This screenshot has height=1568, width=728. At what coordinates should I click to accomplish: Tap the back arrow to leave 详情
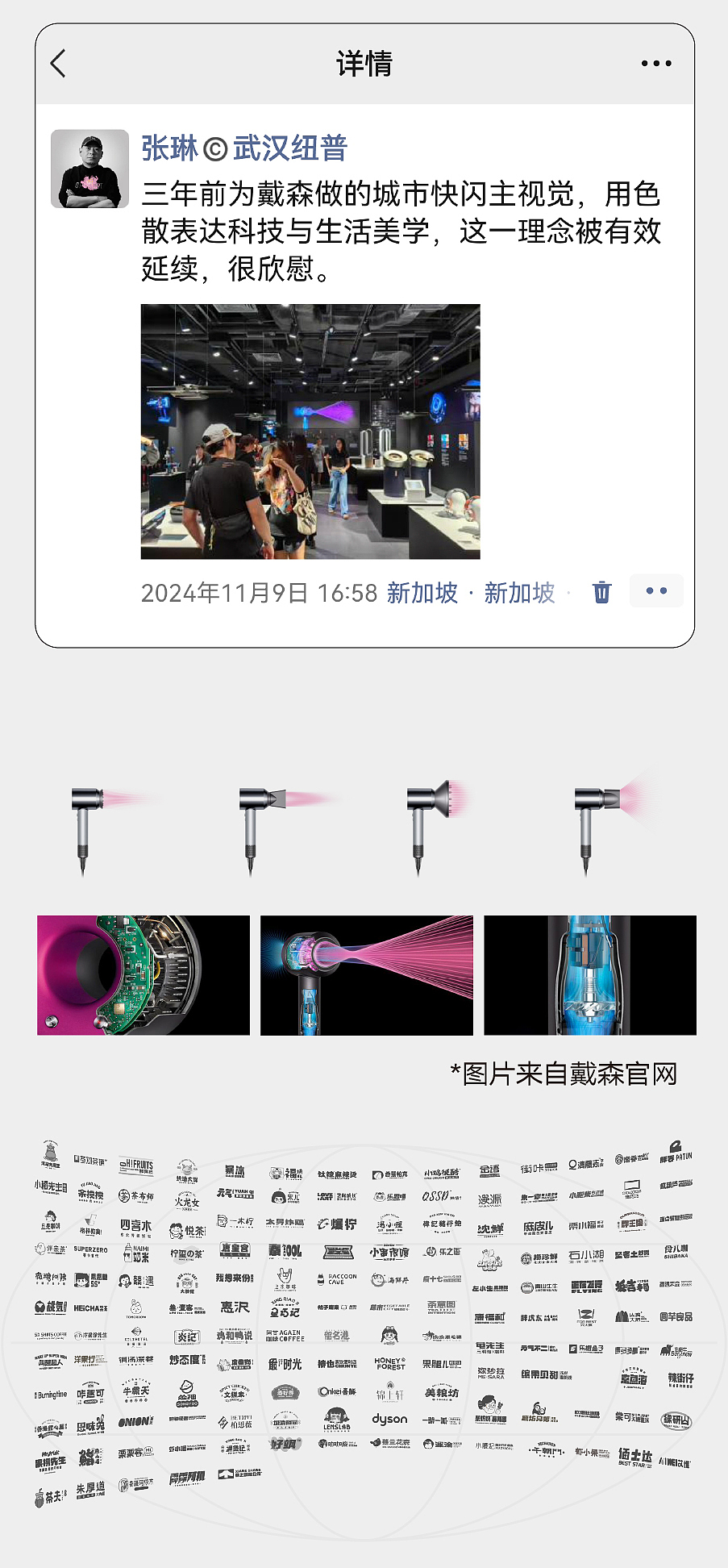click(58, 63)
